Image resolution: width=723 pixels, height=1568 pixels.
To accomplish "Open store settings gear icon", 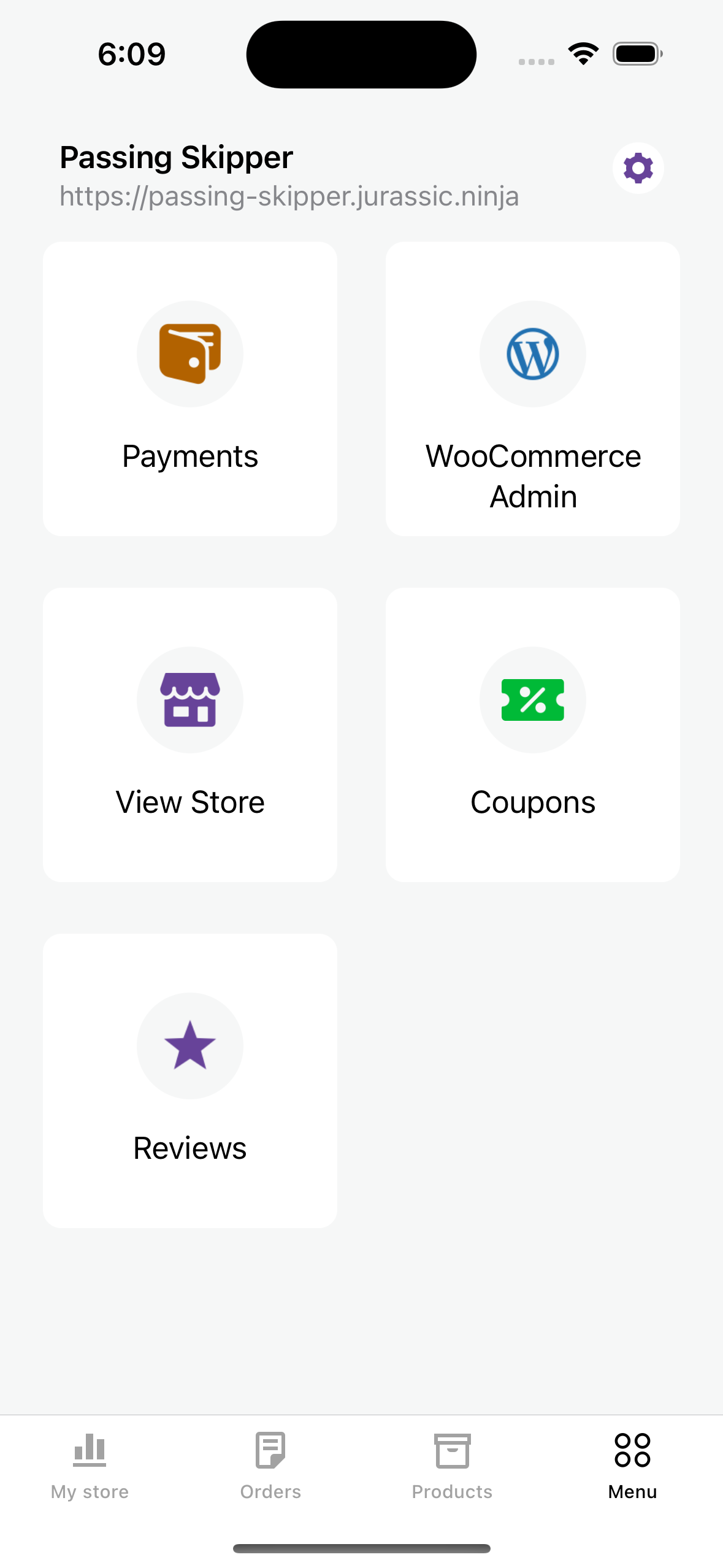I will [638, 168].
